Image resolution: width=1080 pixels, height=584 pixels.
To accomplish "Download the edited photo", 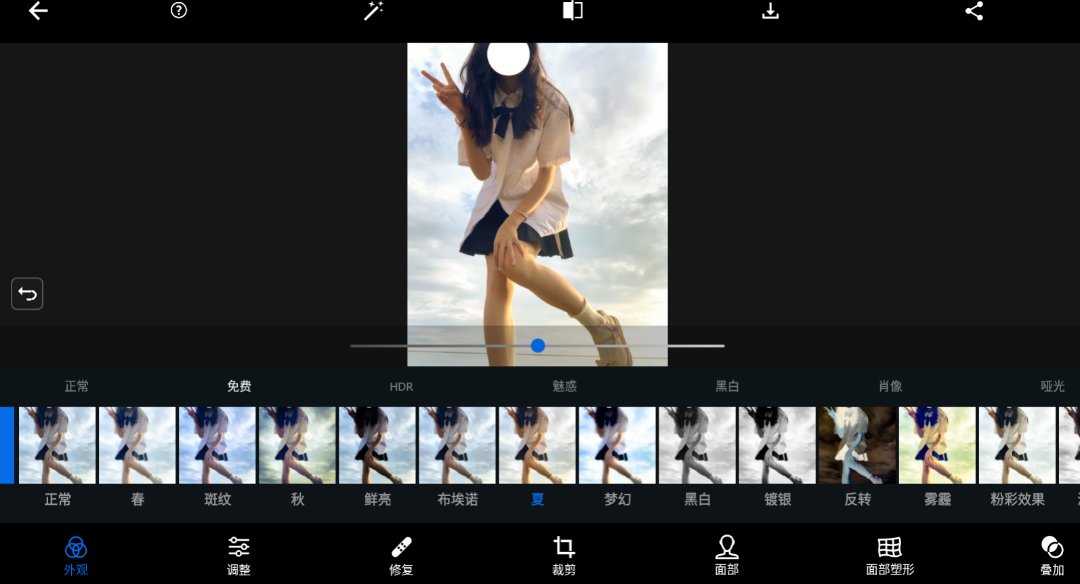I will (770, 11).
